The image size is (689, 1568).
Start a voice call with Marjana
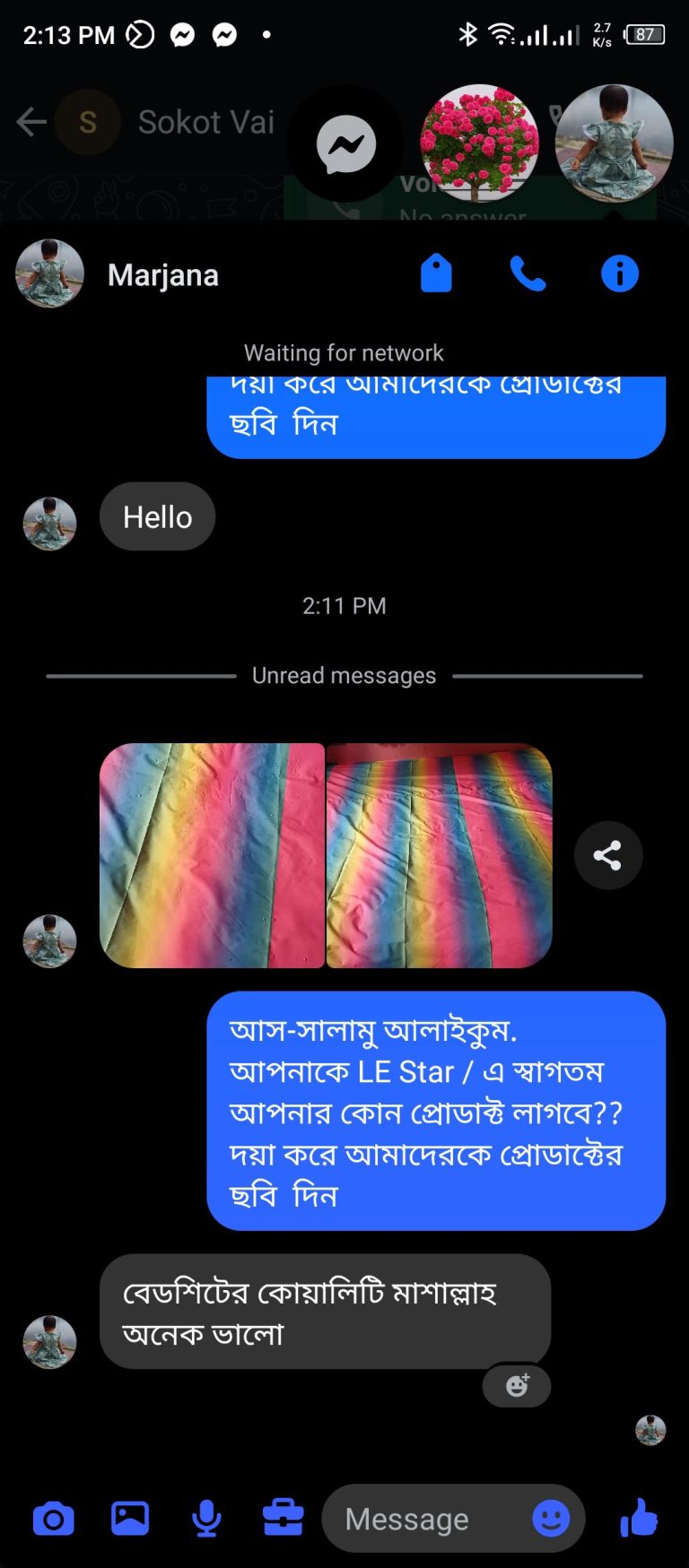528,274
